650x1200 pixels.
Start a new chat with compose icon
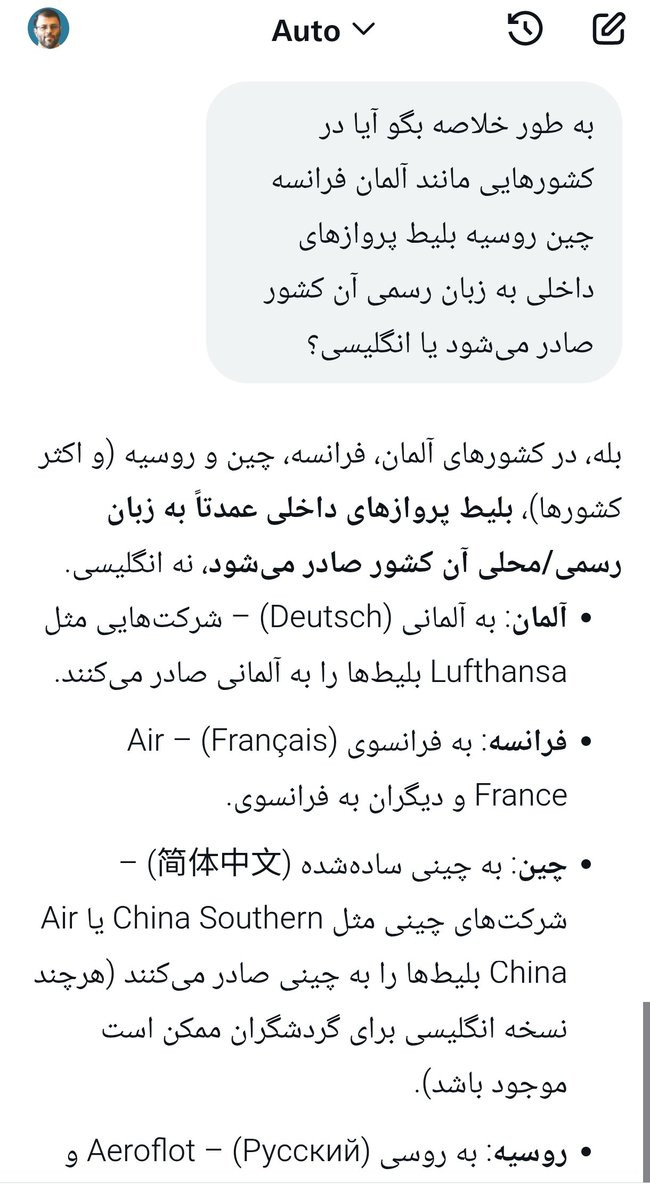point(609,29)
